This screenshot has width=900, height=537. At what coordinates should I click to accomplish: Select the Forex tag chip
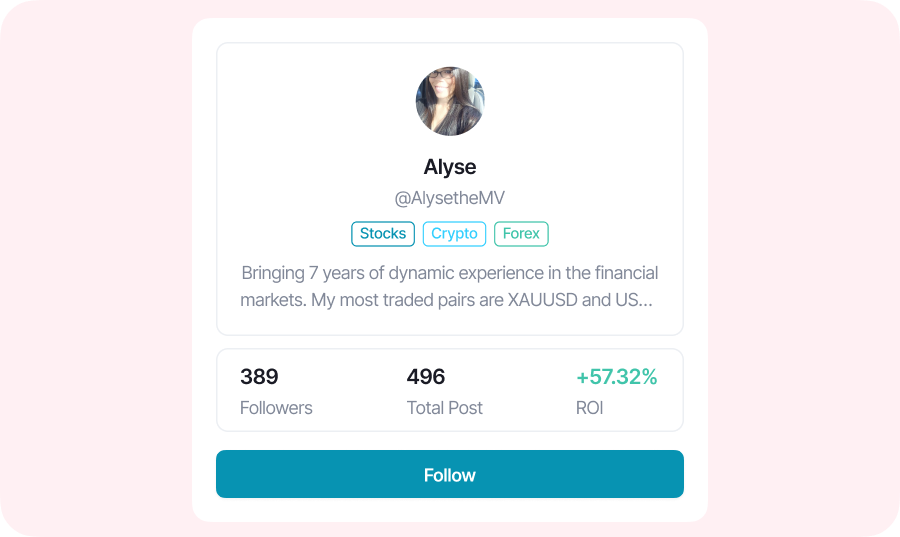(x=521, y=234)
